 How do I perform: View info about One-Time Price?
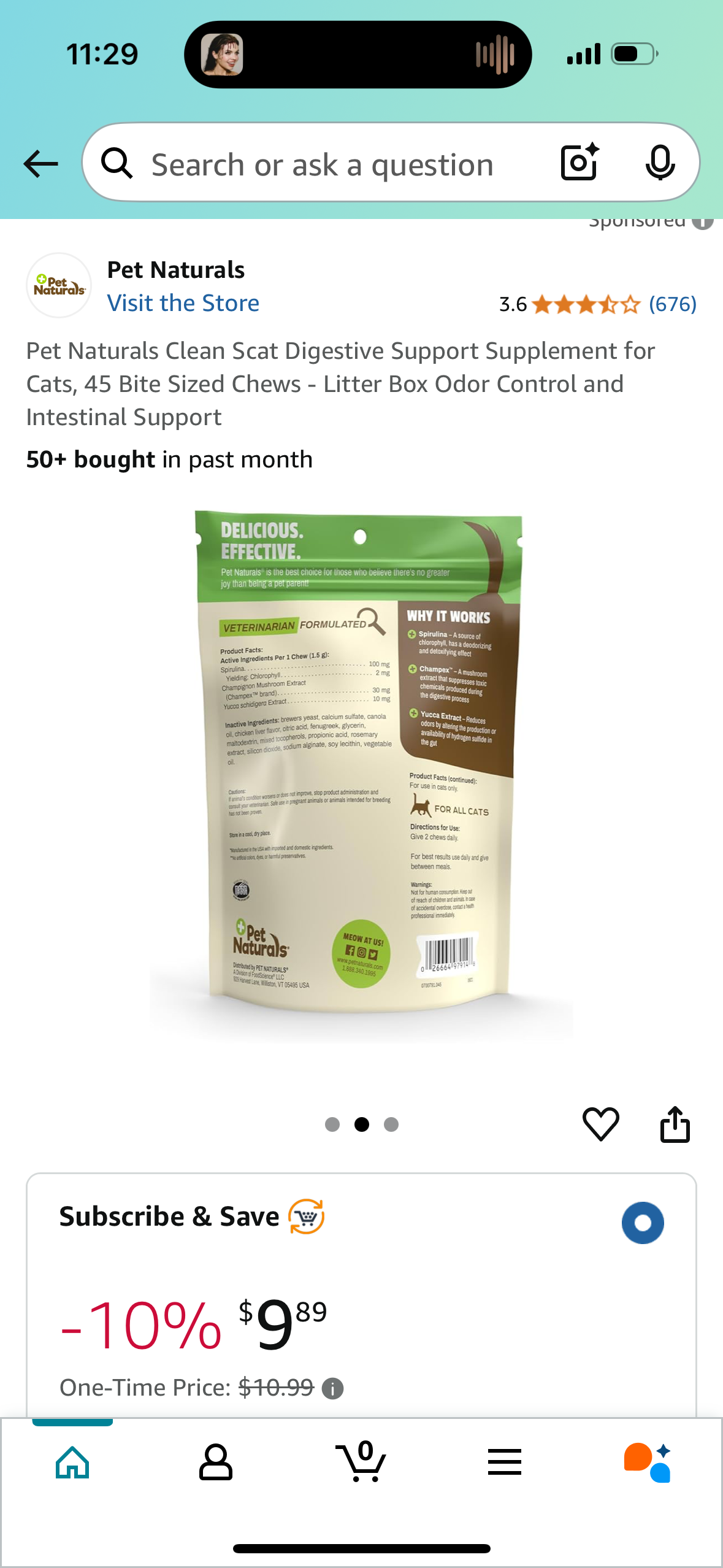click(333, 1388)
